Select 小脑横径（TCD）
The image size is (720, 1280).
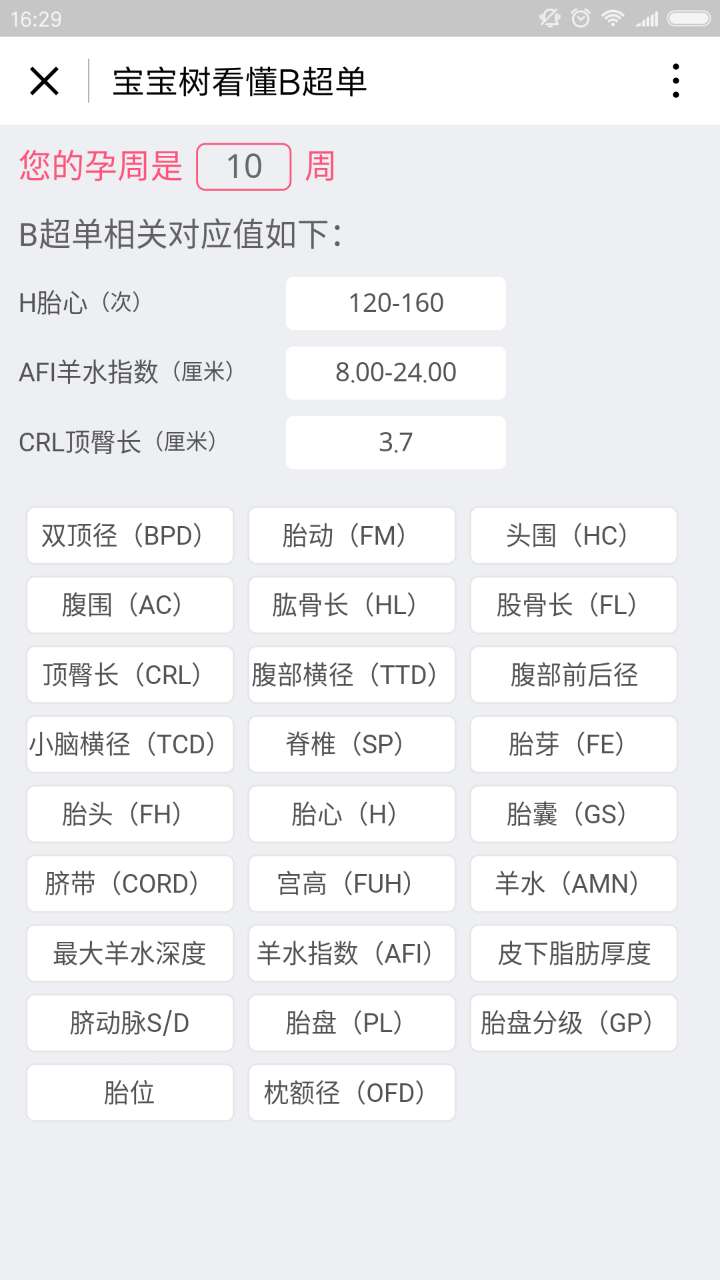pyautogui.click(x=130, y=744)
